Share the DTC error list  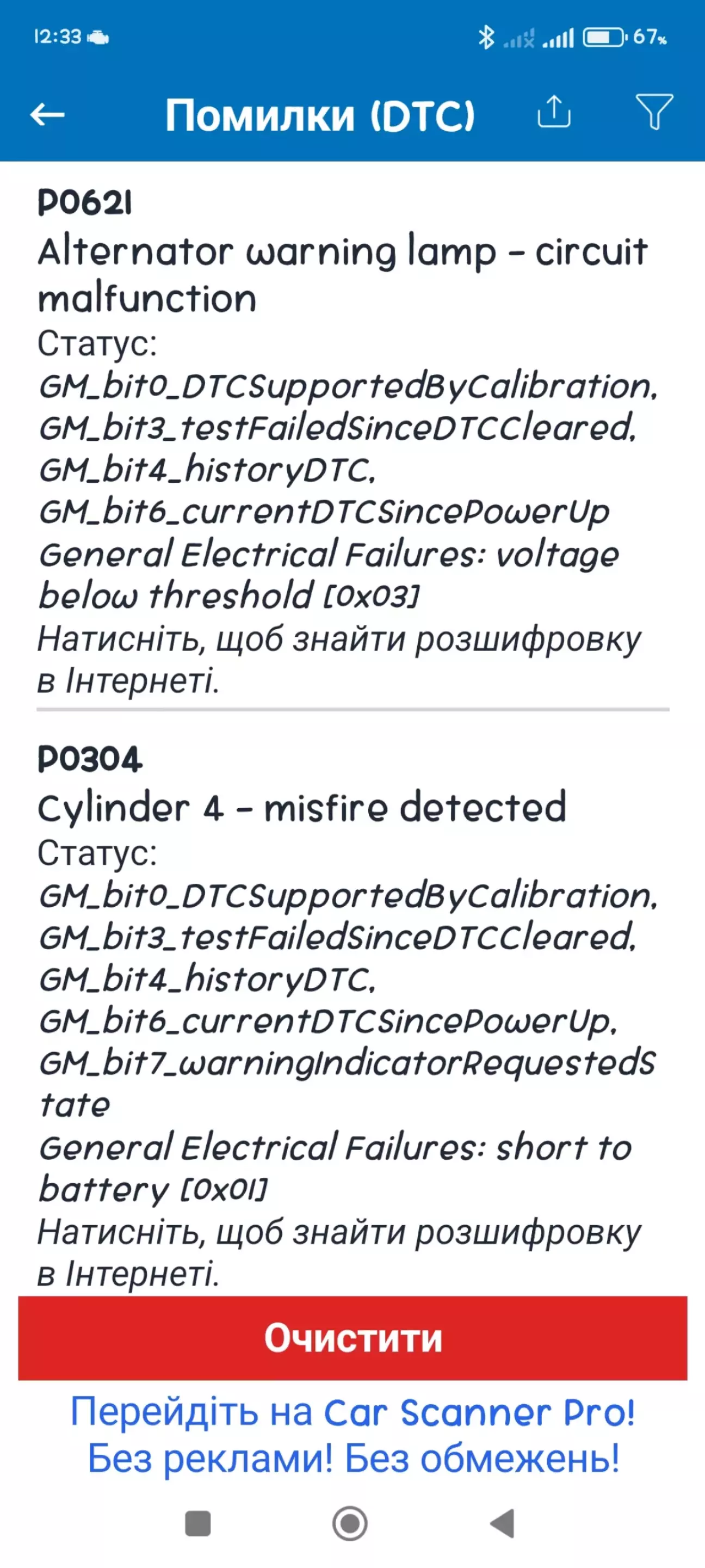[554, 112]
